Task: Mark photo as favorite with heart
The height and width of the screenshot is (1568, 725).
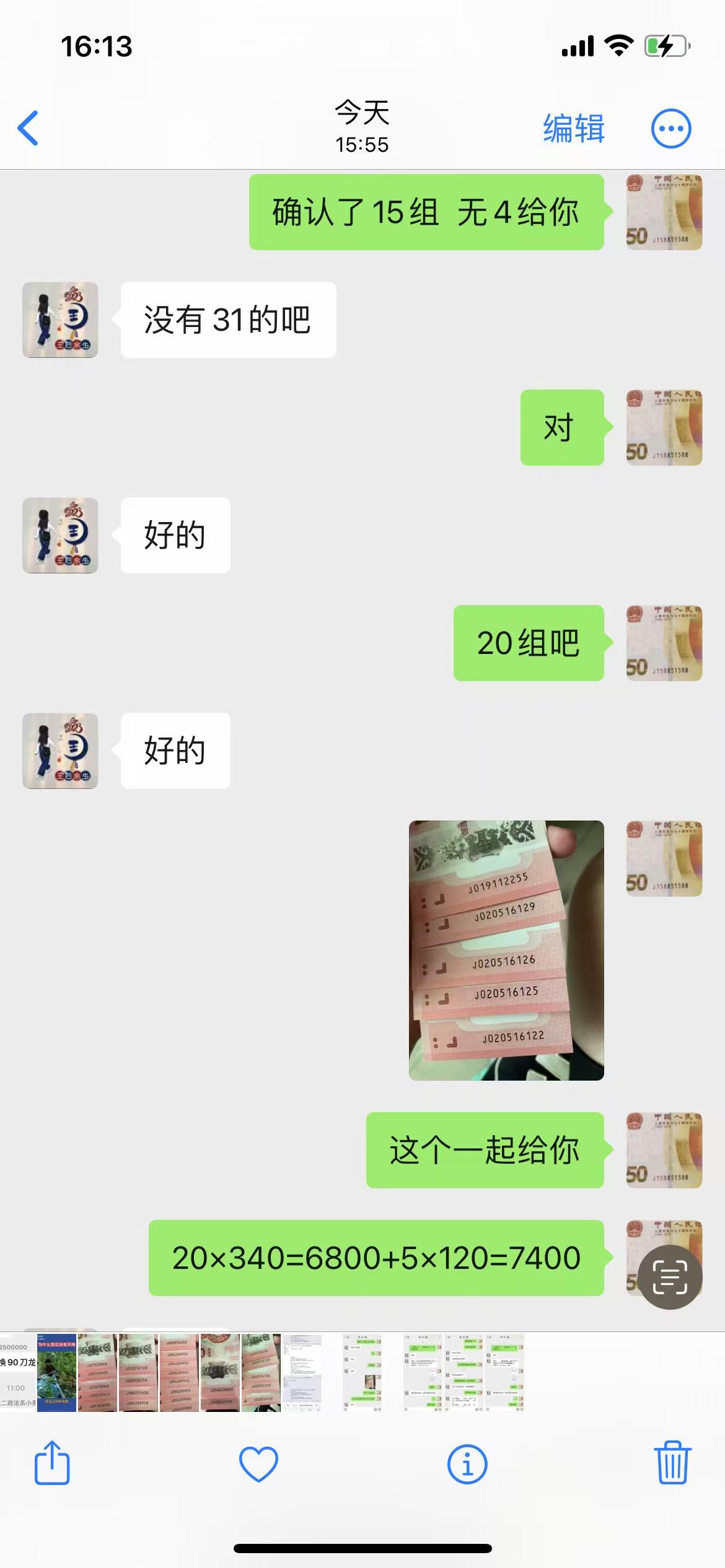Action: click(x=258, y=1464)
